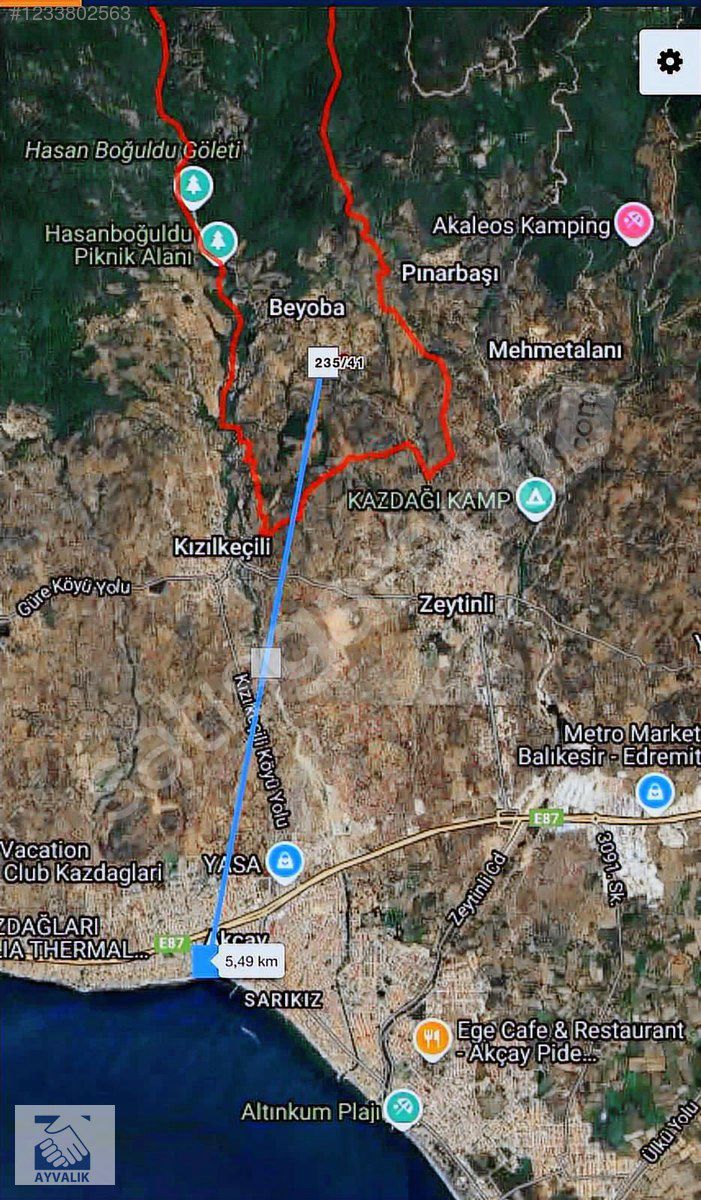701x1200 pixels.
Task: Open the Akaleos Kamping pin
Action: point(633,223)
